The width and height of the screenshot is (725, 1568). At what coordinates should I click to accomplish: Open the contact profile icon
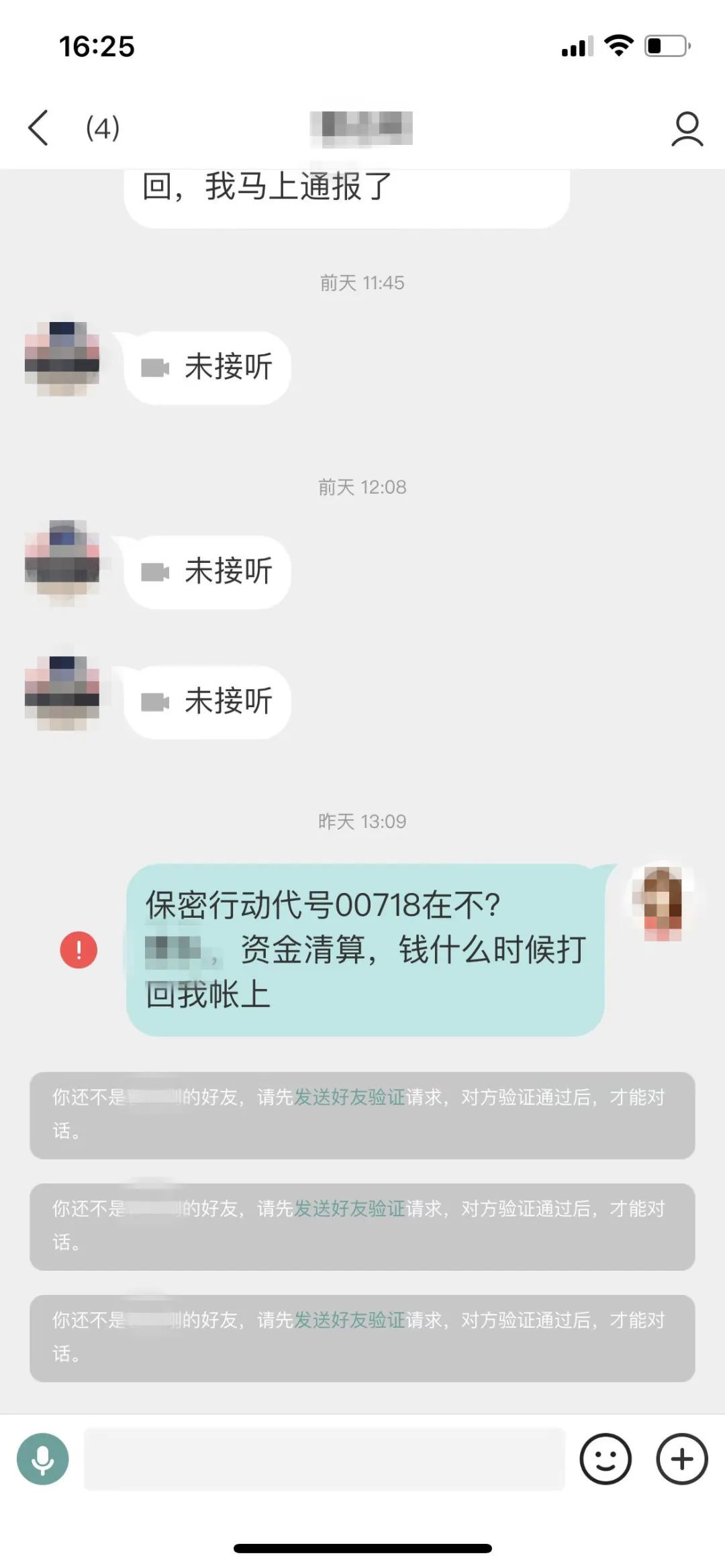point(687,129)
